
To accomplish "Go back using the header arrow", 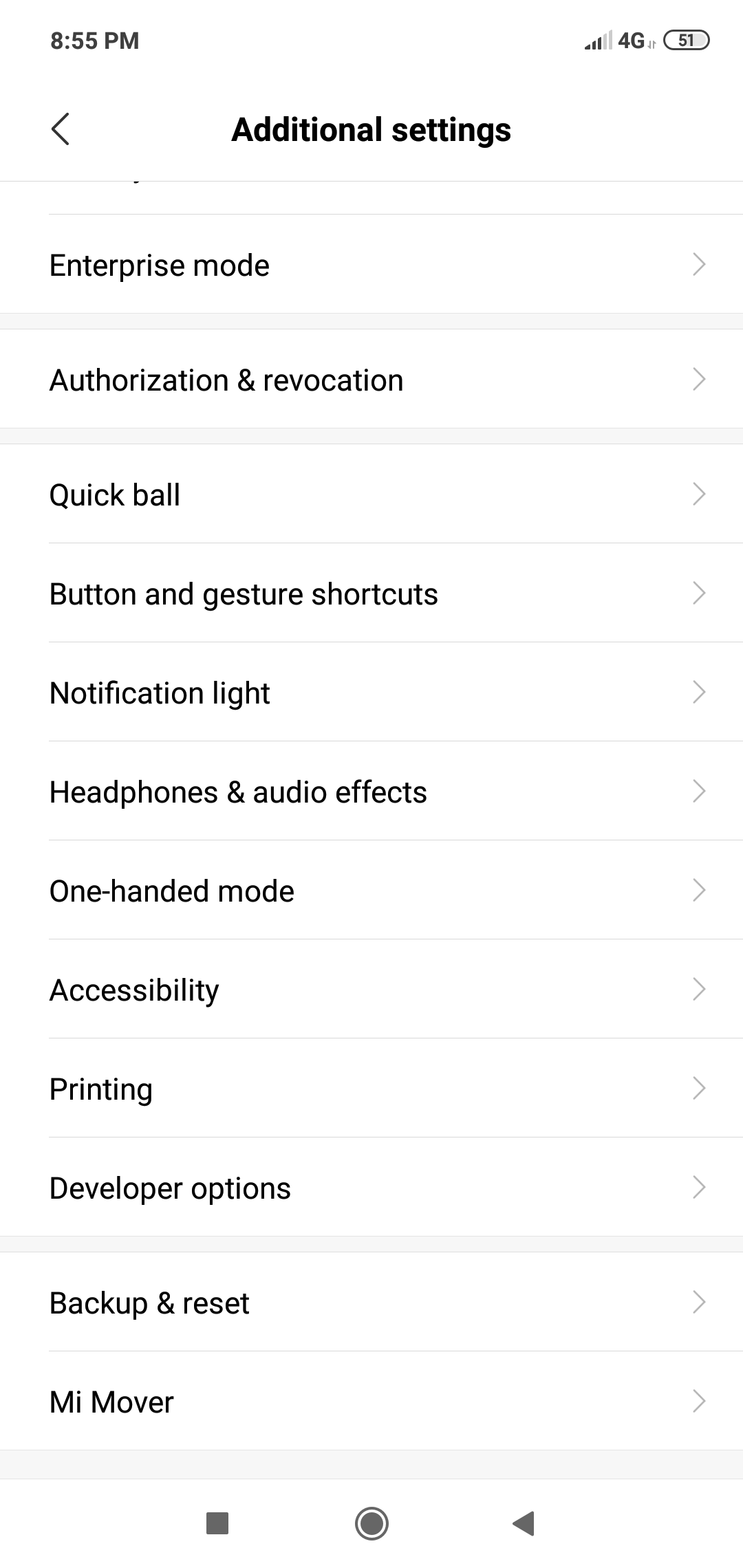I will click(61, 129).
